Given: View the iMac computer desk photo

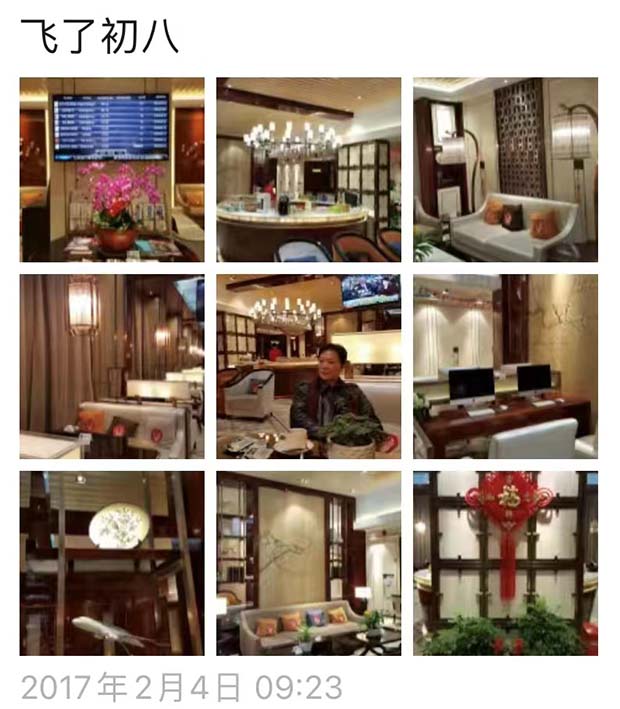Looking at the screenshot, I should pyautogui.click(x=505, y=366).
